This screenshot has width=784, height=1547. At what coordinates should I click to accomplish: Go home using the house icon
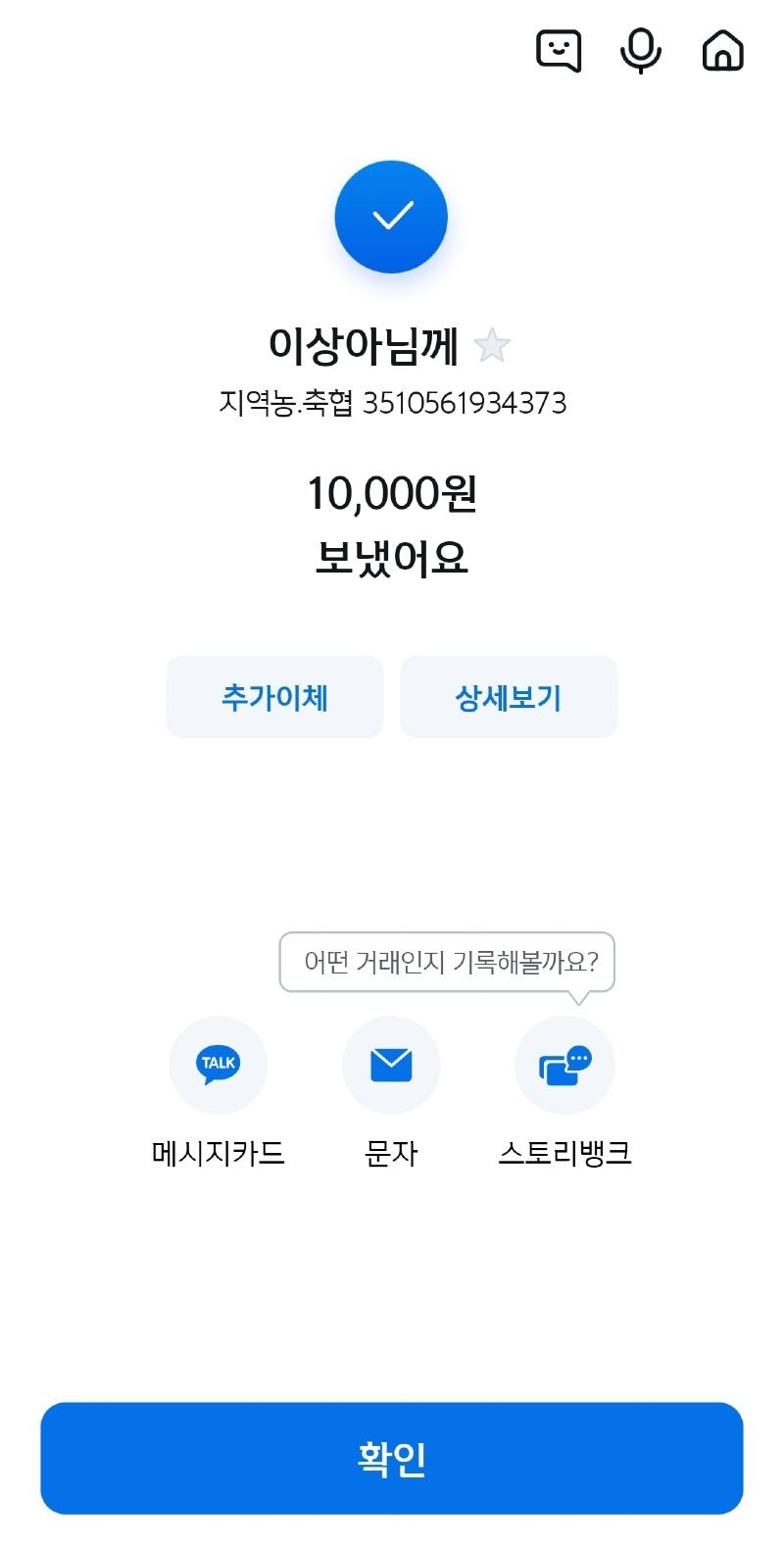click(x=722, y=51)
